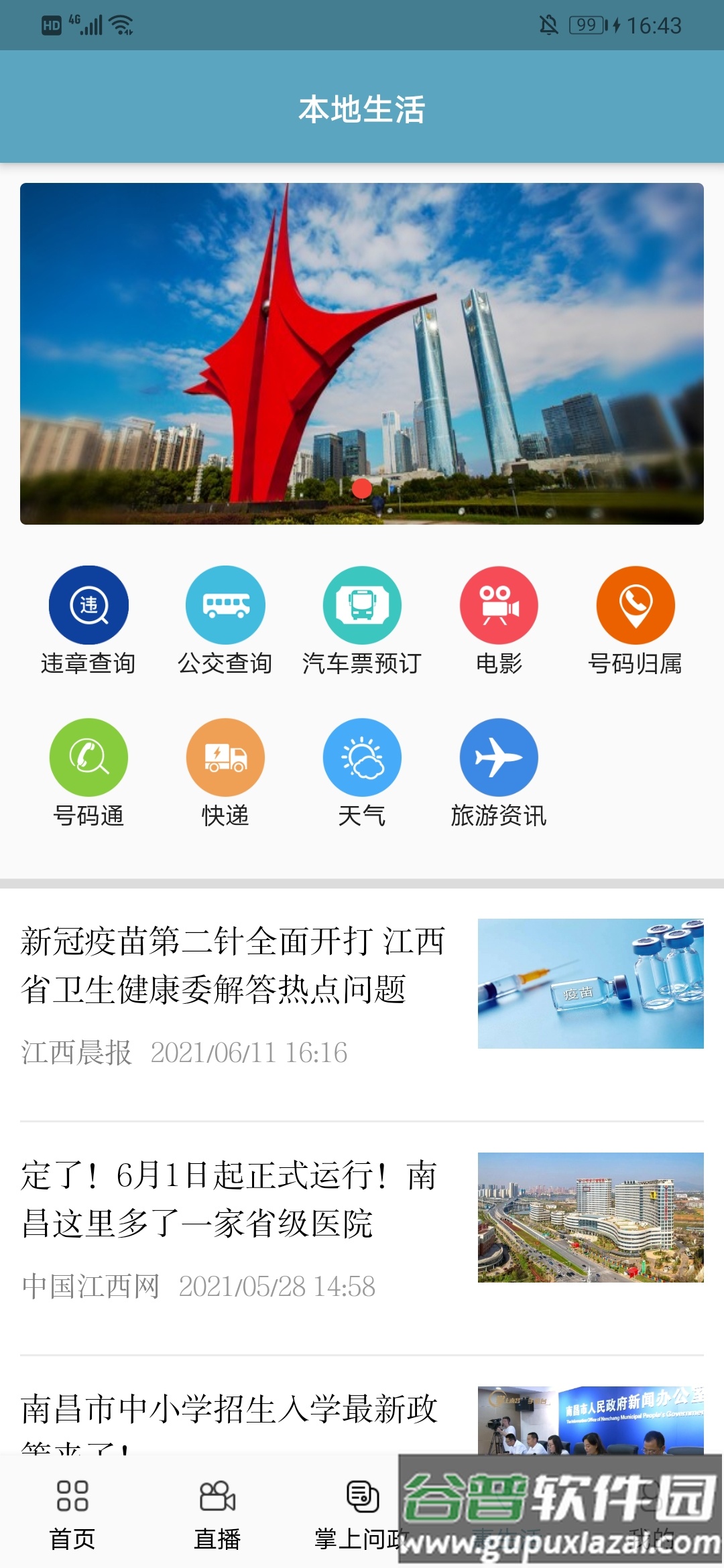The height and width of the screenshot is (1568, 724).
Task: Open the 违章查询 violation query icon
Action: click(x=88, y=604)
